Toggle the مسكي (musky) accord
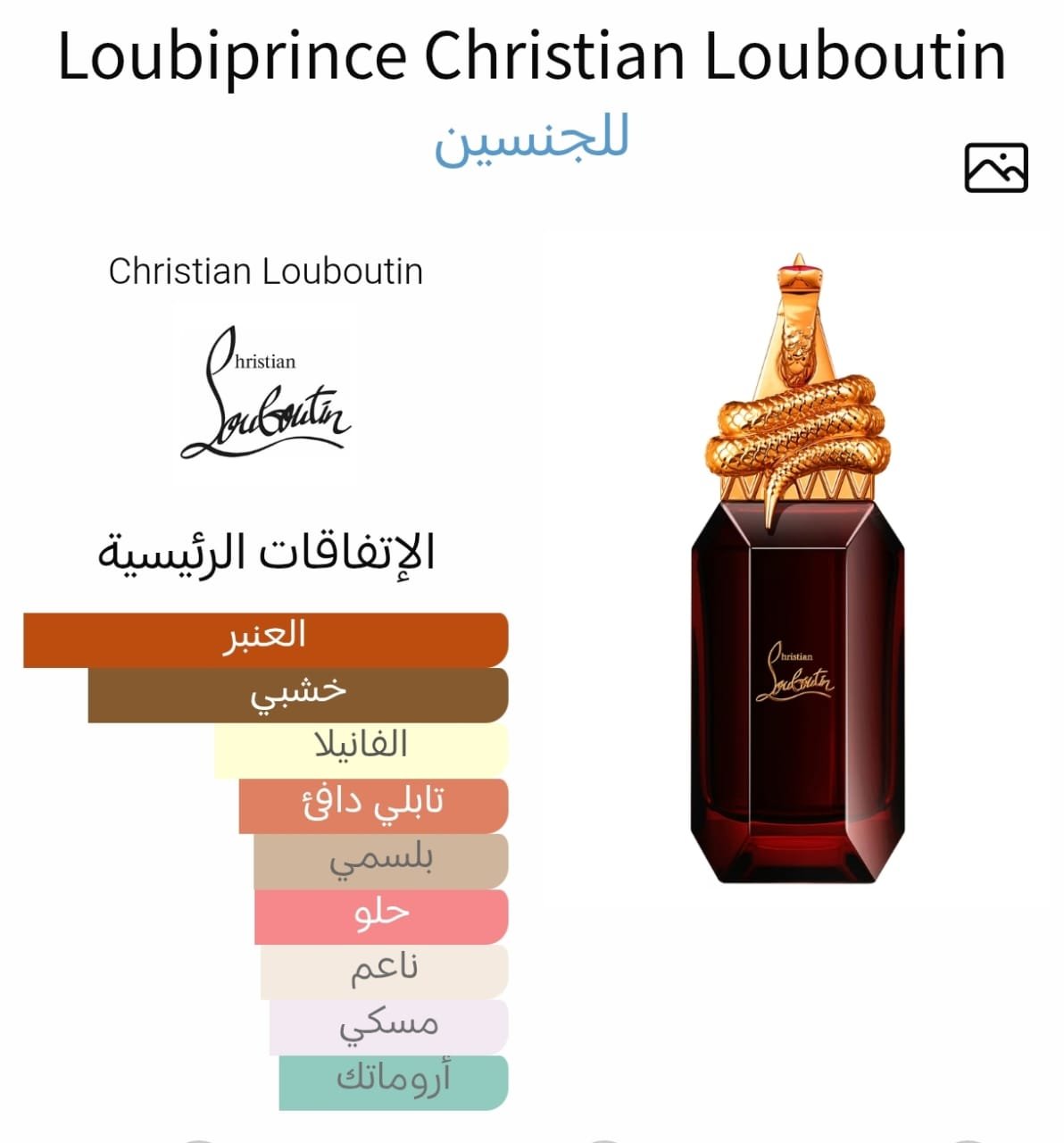1064x1143 pixels. pos(393,1026)
